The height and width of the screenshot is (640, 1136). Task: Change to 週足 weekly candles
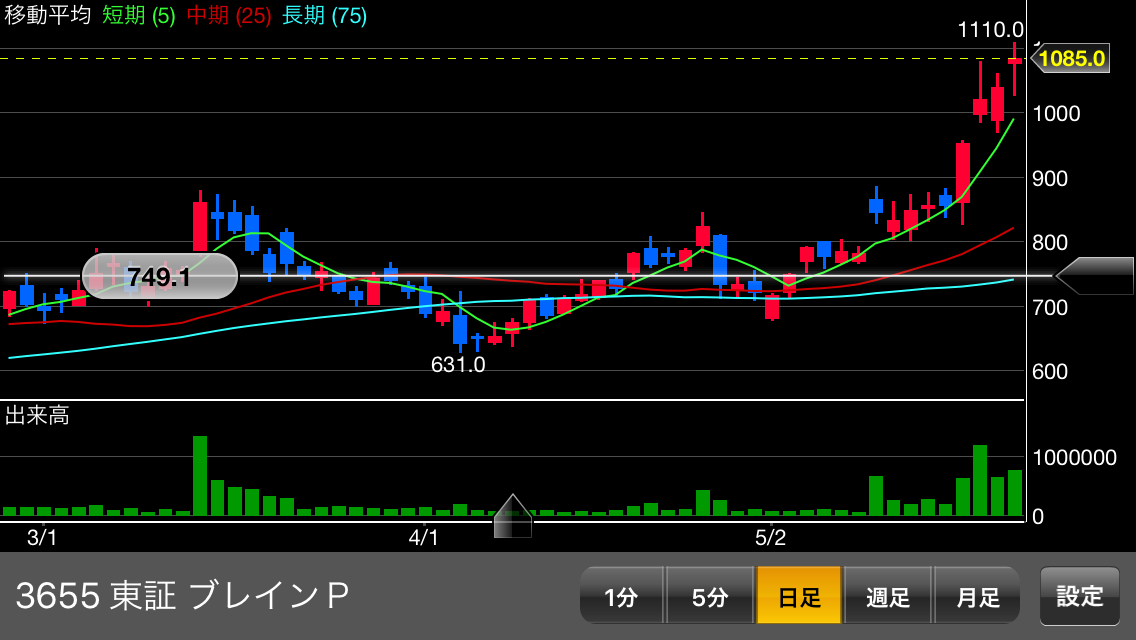click(888, 597)
